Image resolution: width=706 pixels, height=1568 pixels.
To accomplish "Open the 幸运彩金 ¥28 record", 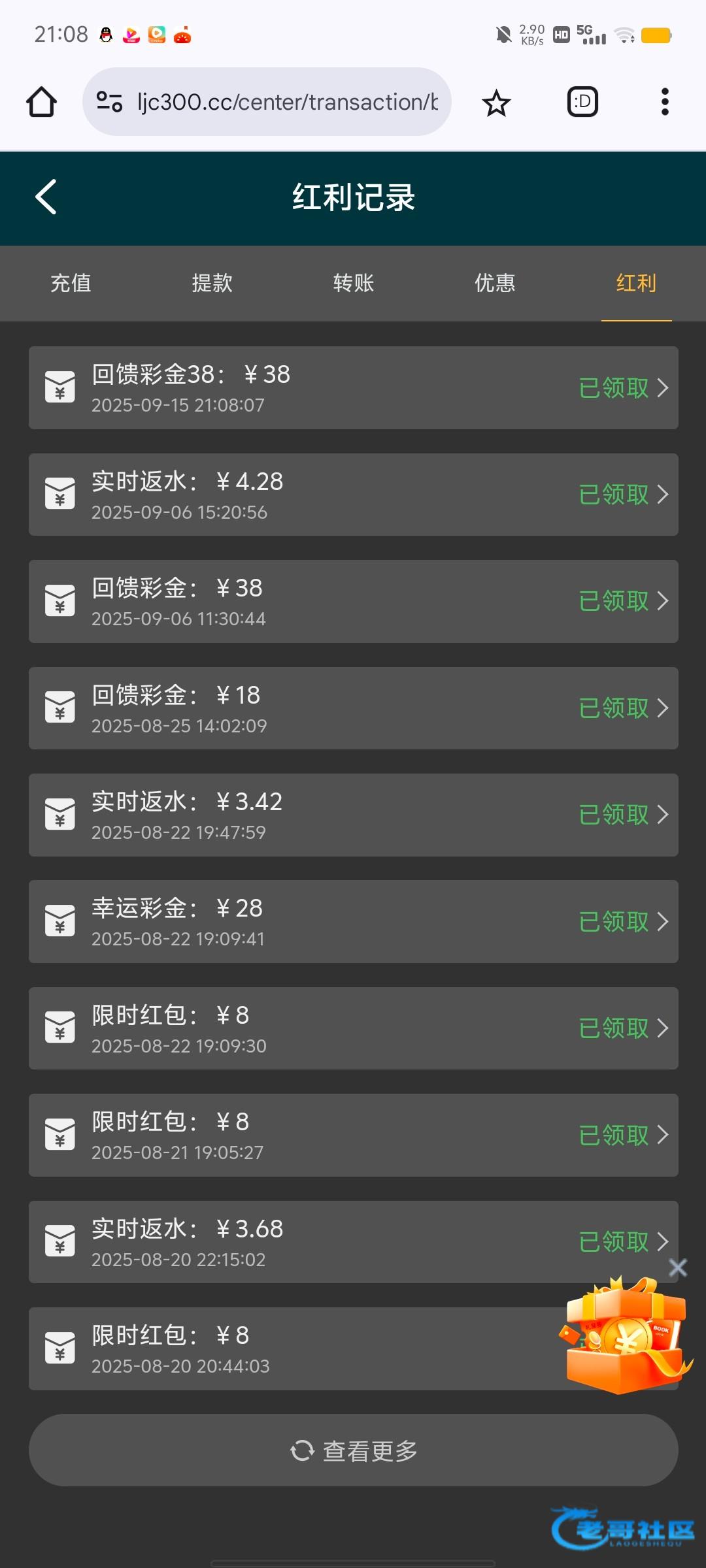I will point(353,921).
